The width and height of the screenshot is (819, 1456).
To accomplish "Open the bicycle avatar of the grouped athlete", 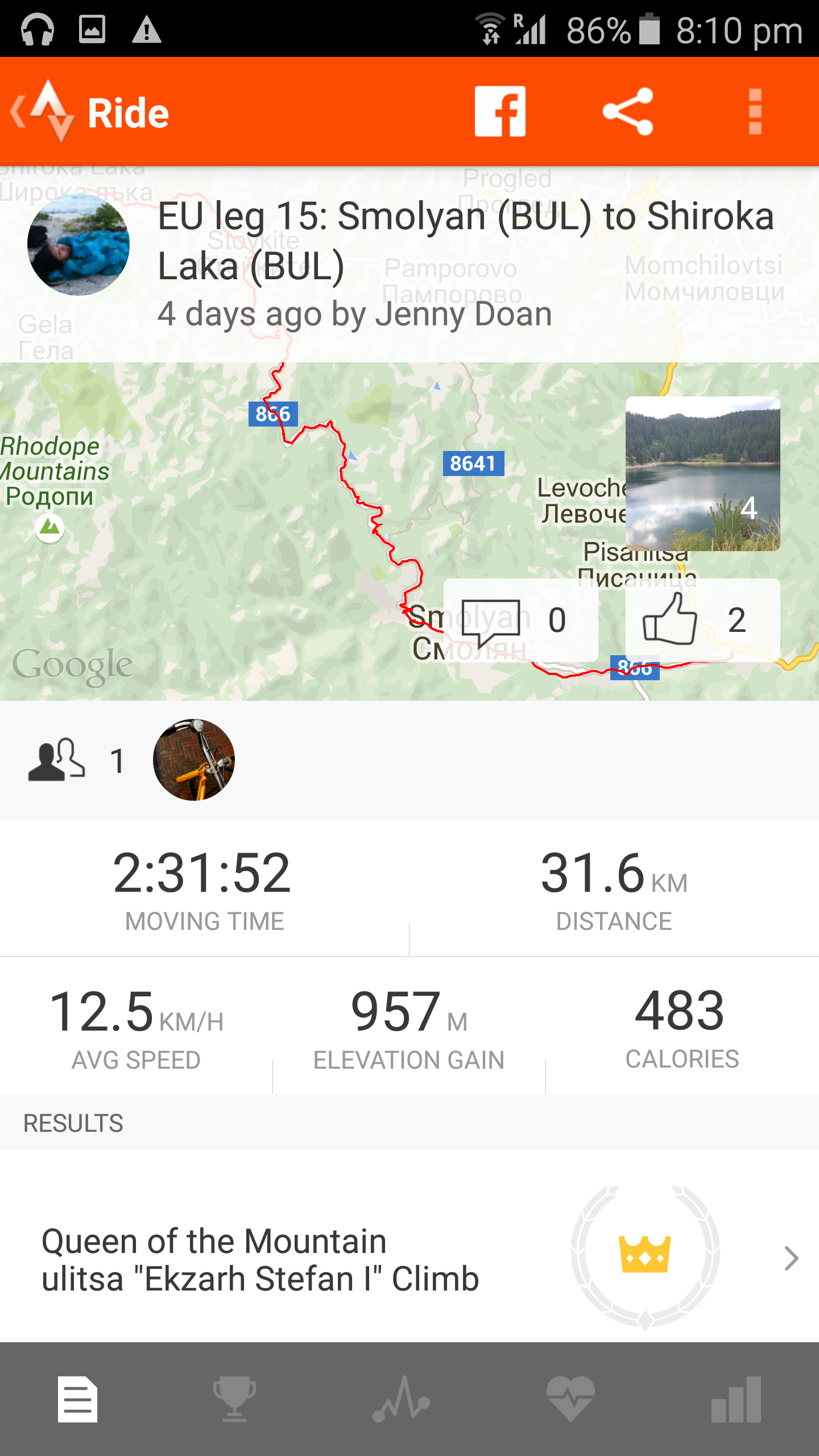I will [x=194, y=760].
